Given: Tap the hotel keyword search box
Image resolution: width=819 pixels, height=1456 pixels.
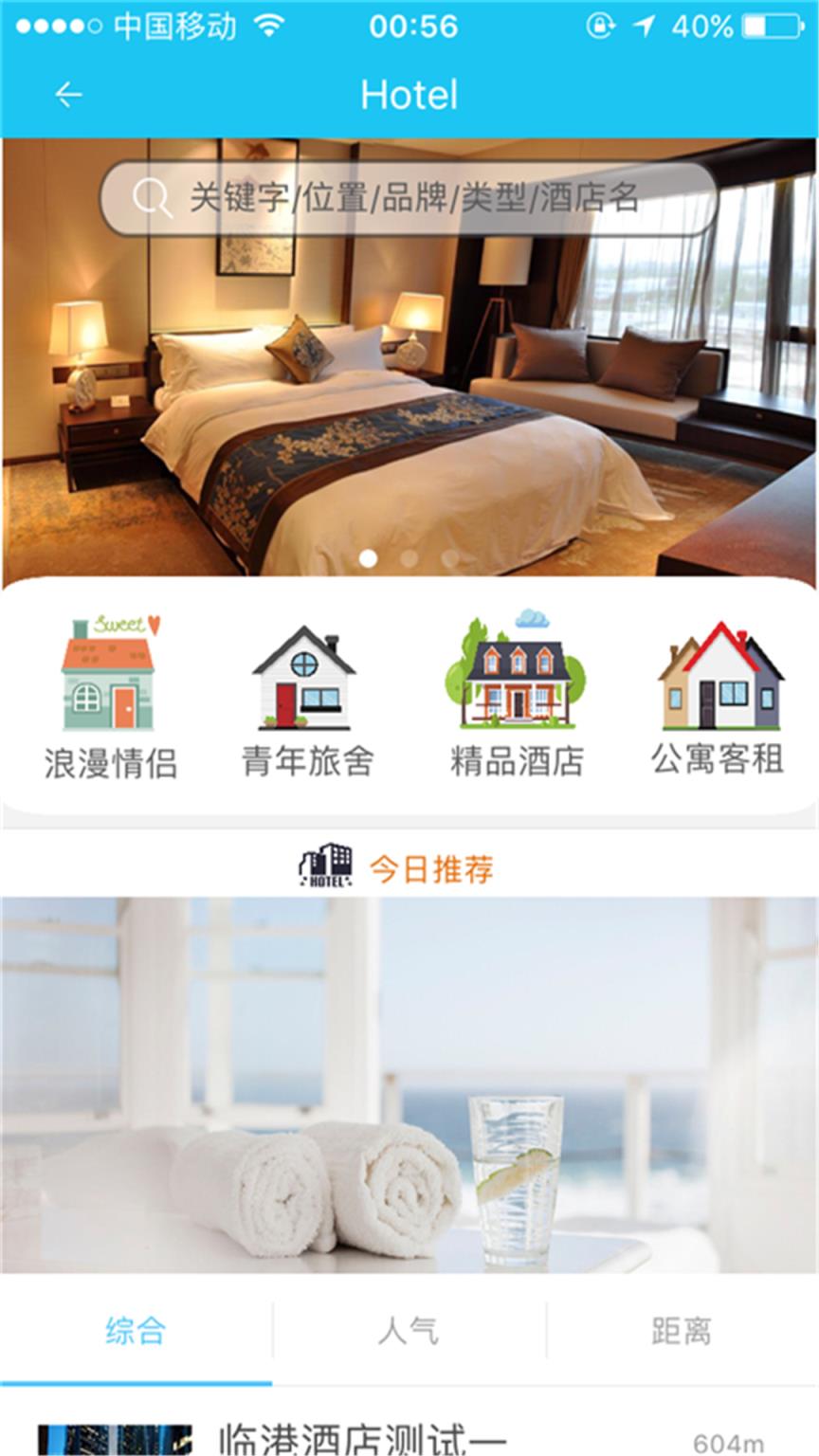Looking at the screenshot, I should click(x=409, y=198).
